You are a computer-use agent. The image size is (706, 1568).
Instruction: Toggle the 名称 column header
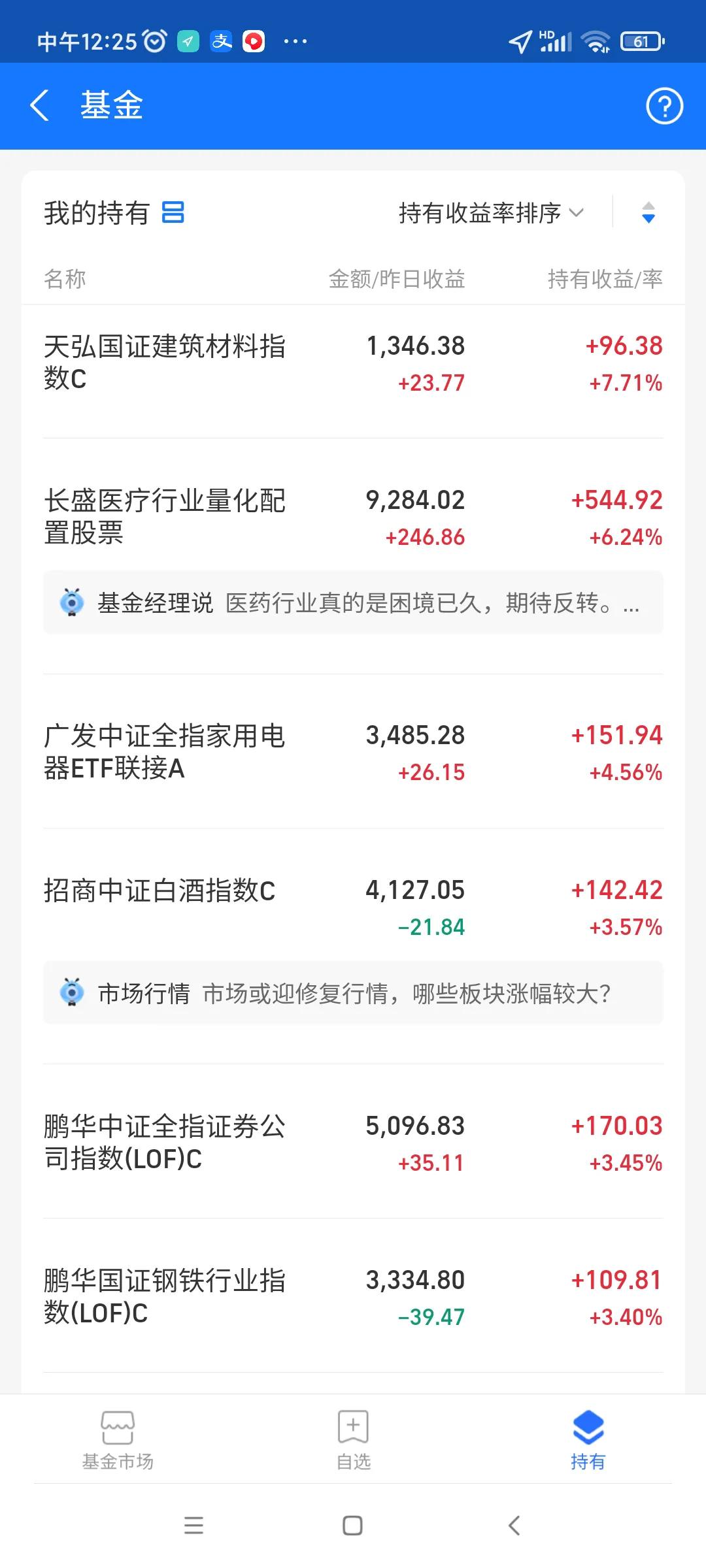pos(65,279)
